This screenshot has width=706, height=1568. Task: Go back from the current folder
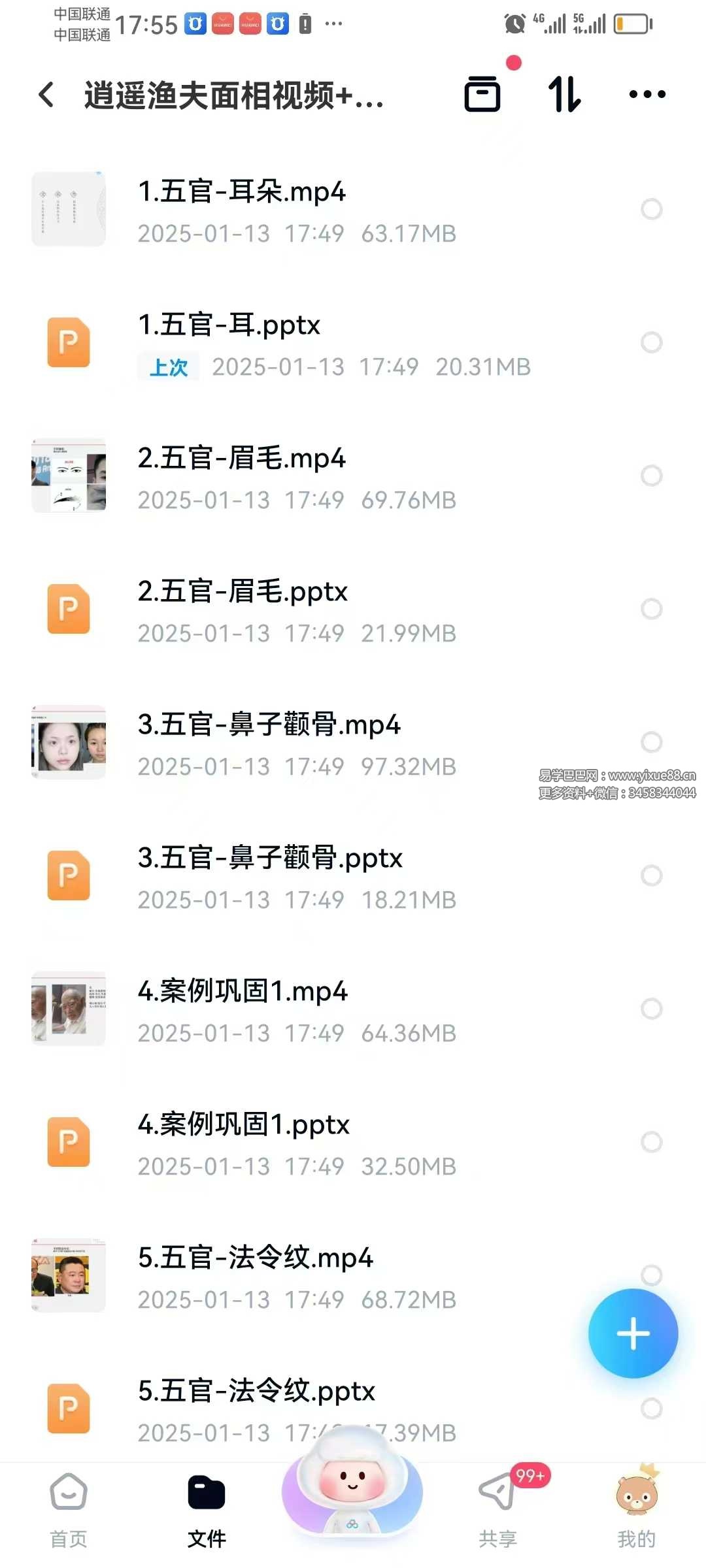(47, 95)
